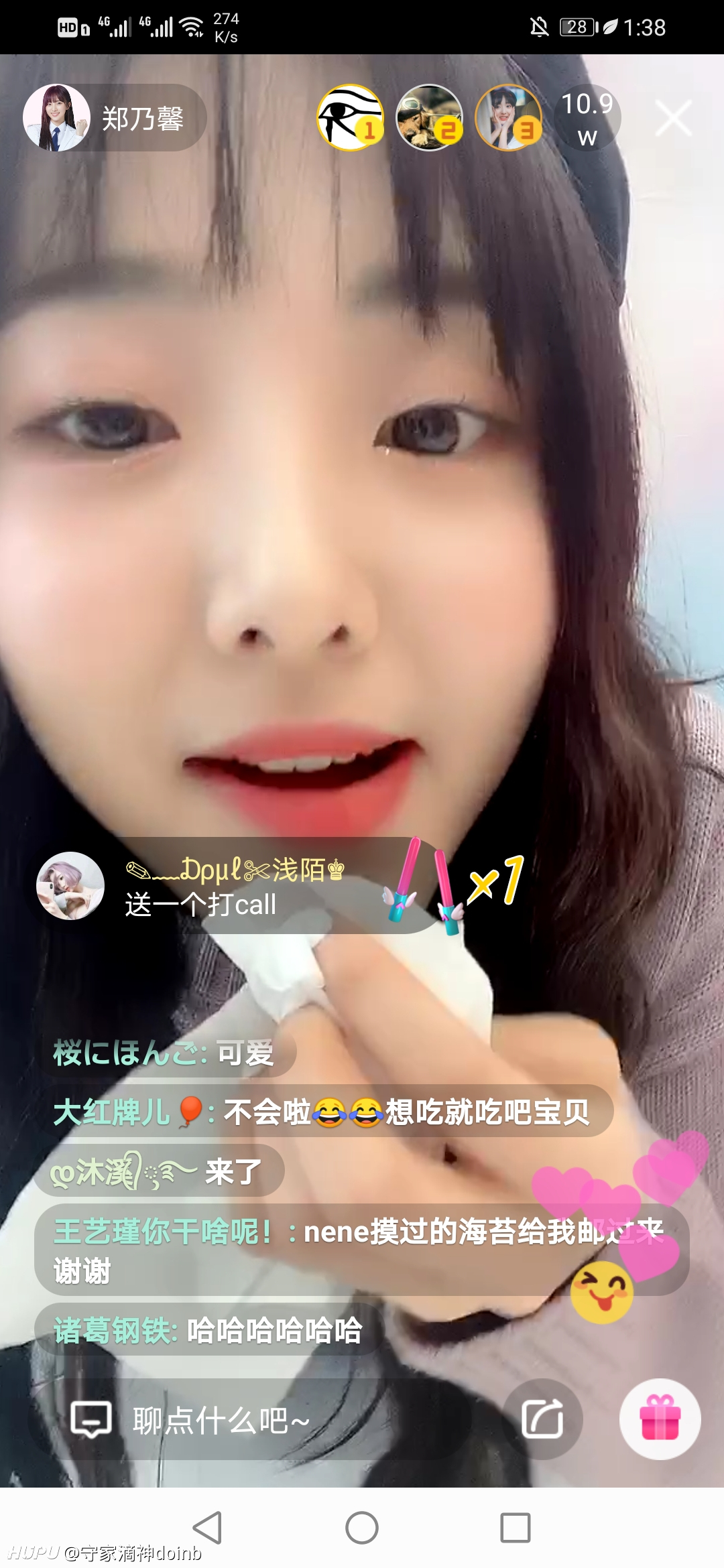Open streamer 郑乃馨's profile
The image size is (724, 1568).
coord(114,118)
